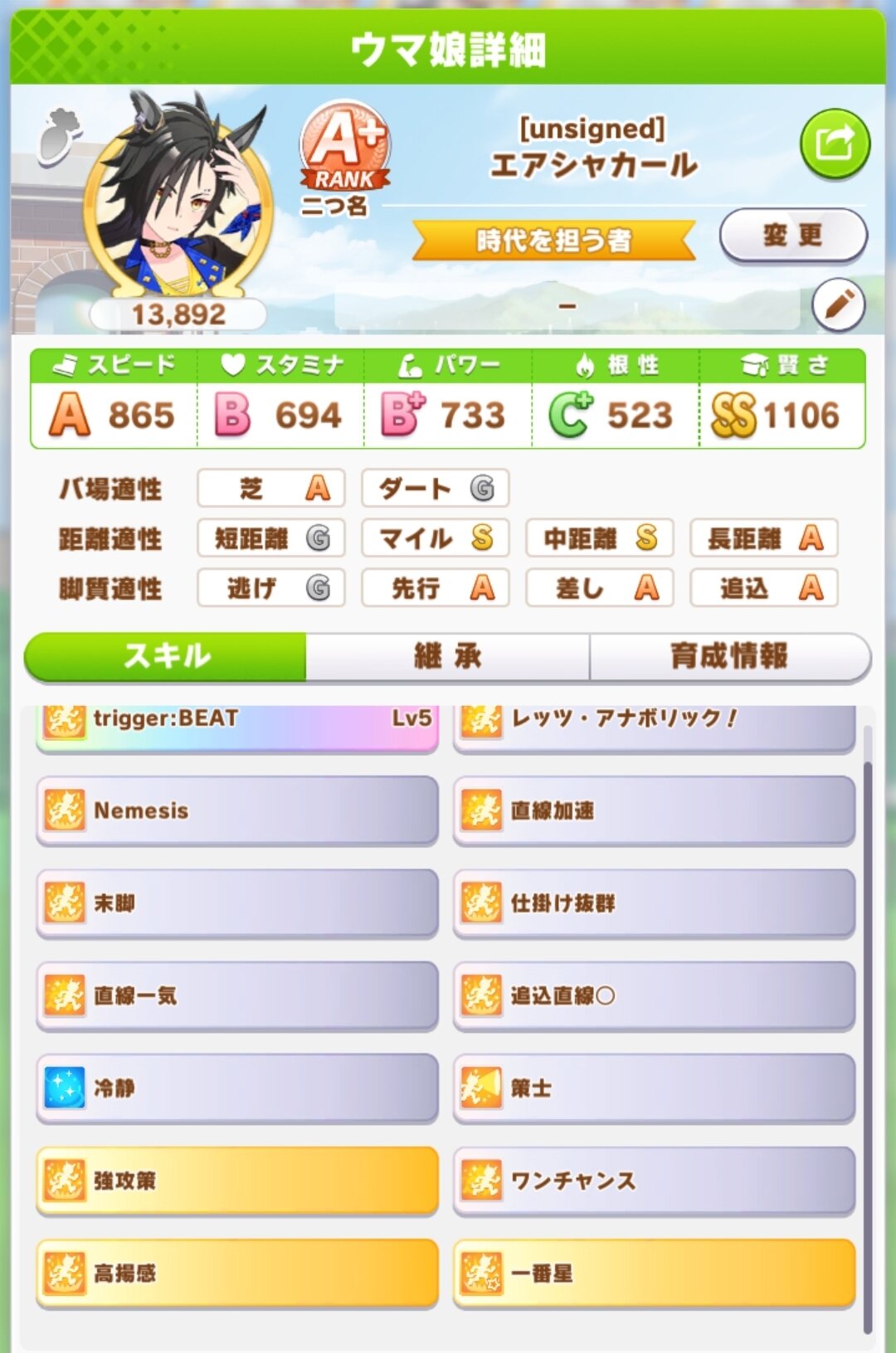The image size is (896, 1353).
Task: Tap the green share icon
Action: [x=835, y=144]
